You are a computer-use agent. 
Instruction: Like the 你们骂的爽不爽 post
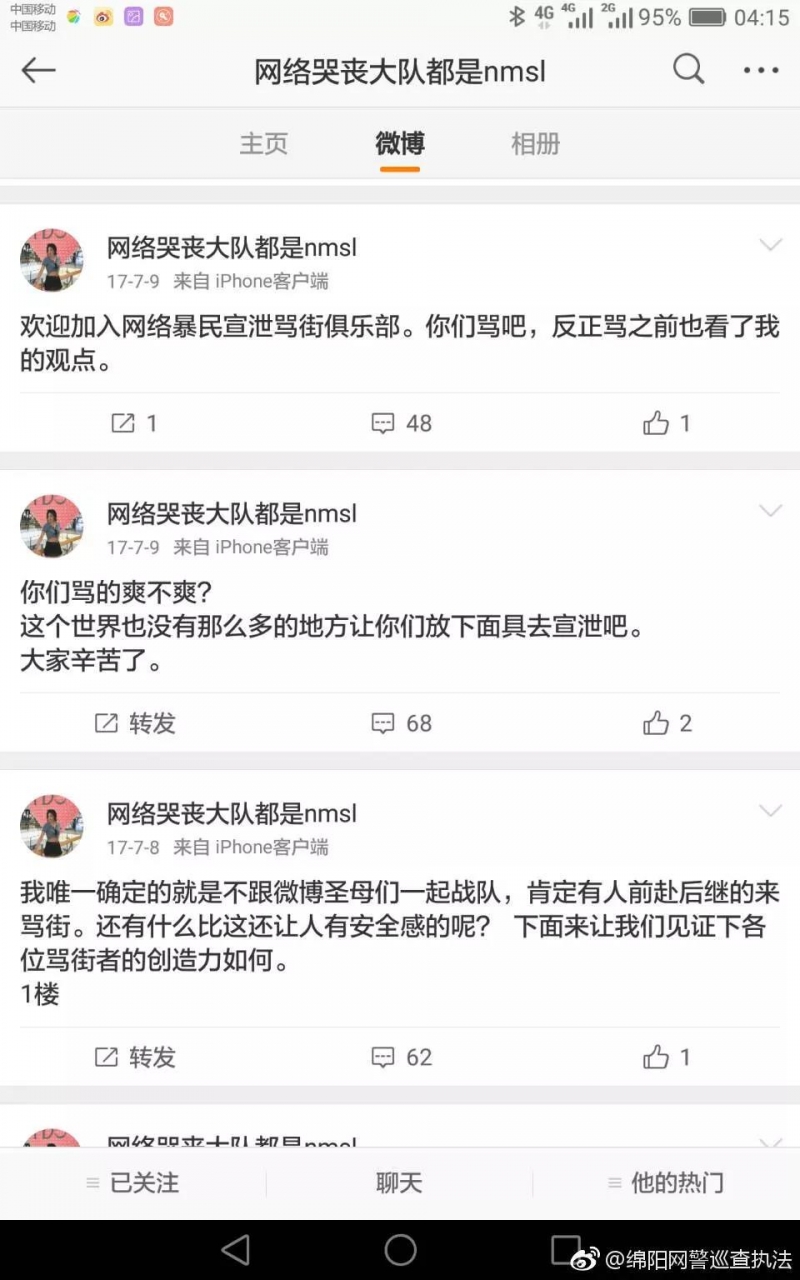(667, 723)
